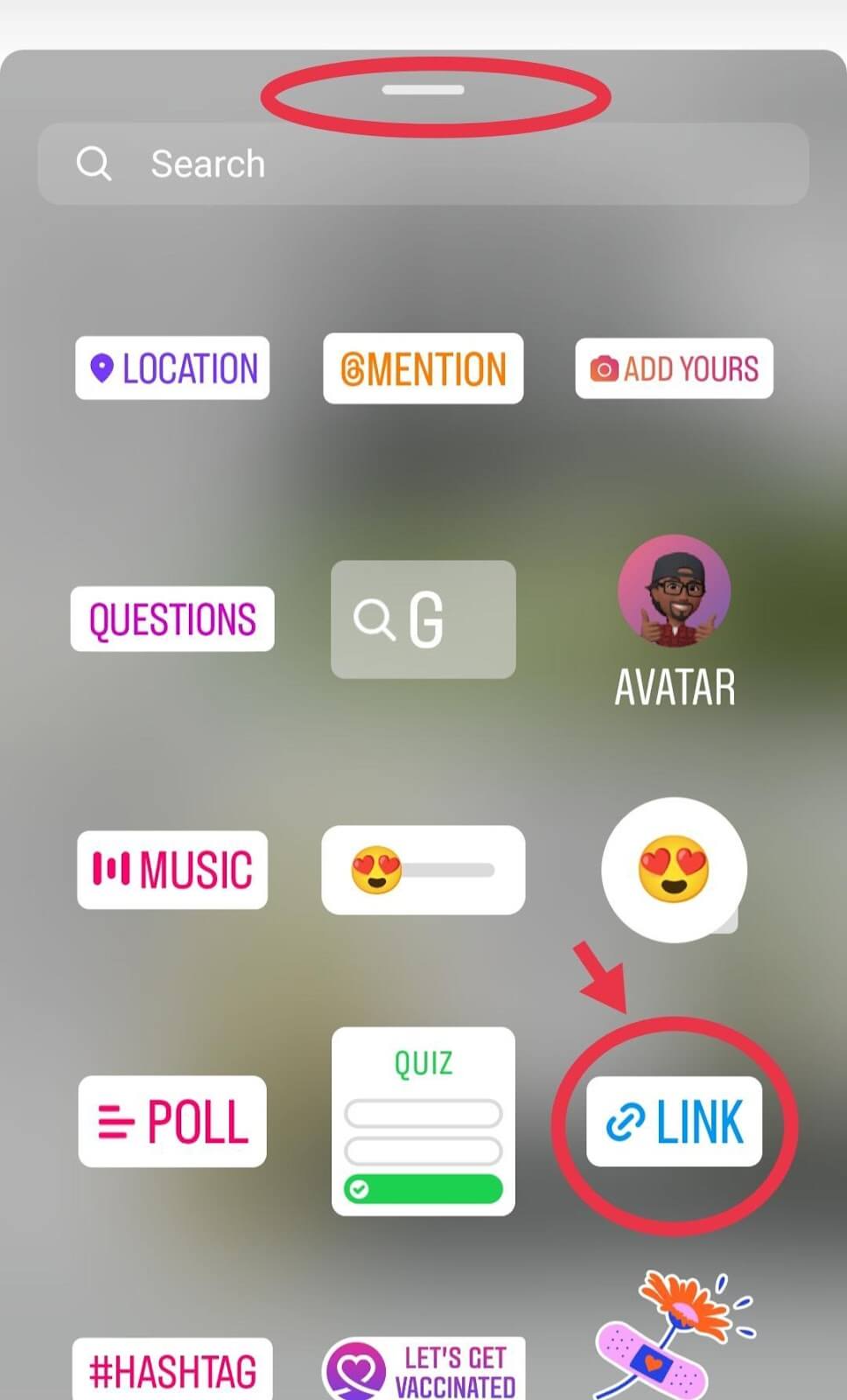Add the Music sticker
This screenshot has height=1400, width=847.
pyautogui.click(x=171, y=871)
